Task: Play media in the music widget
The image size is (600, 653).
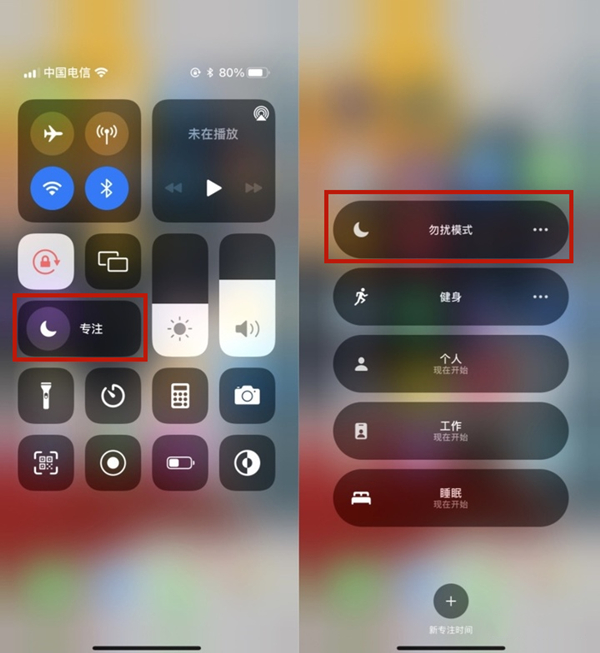Action: [213, 187]
